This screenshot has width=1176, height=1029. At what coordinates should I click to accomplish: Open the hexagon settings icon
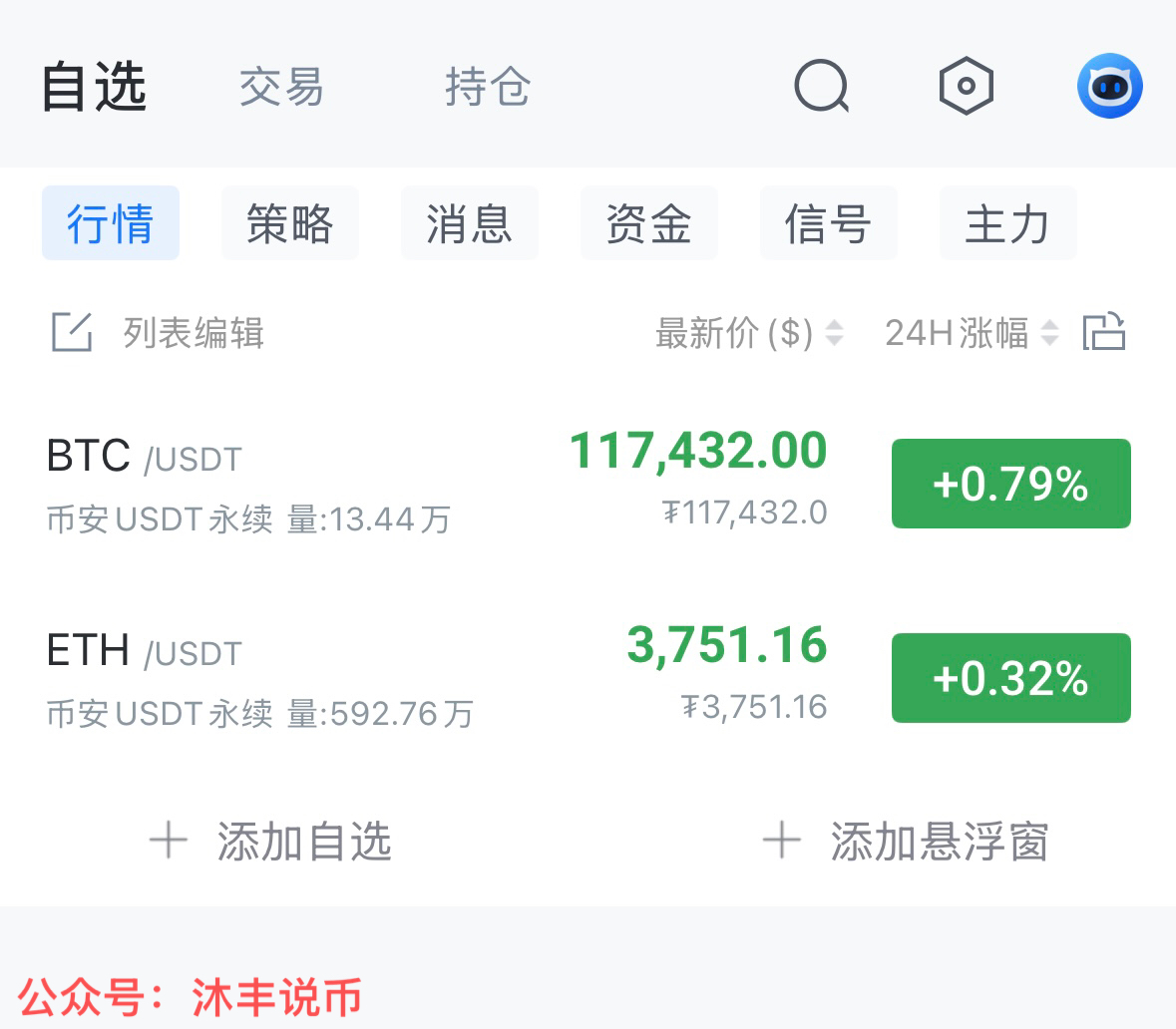pos(967,87)
